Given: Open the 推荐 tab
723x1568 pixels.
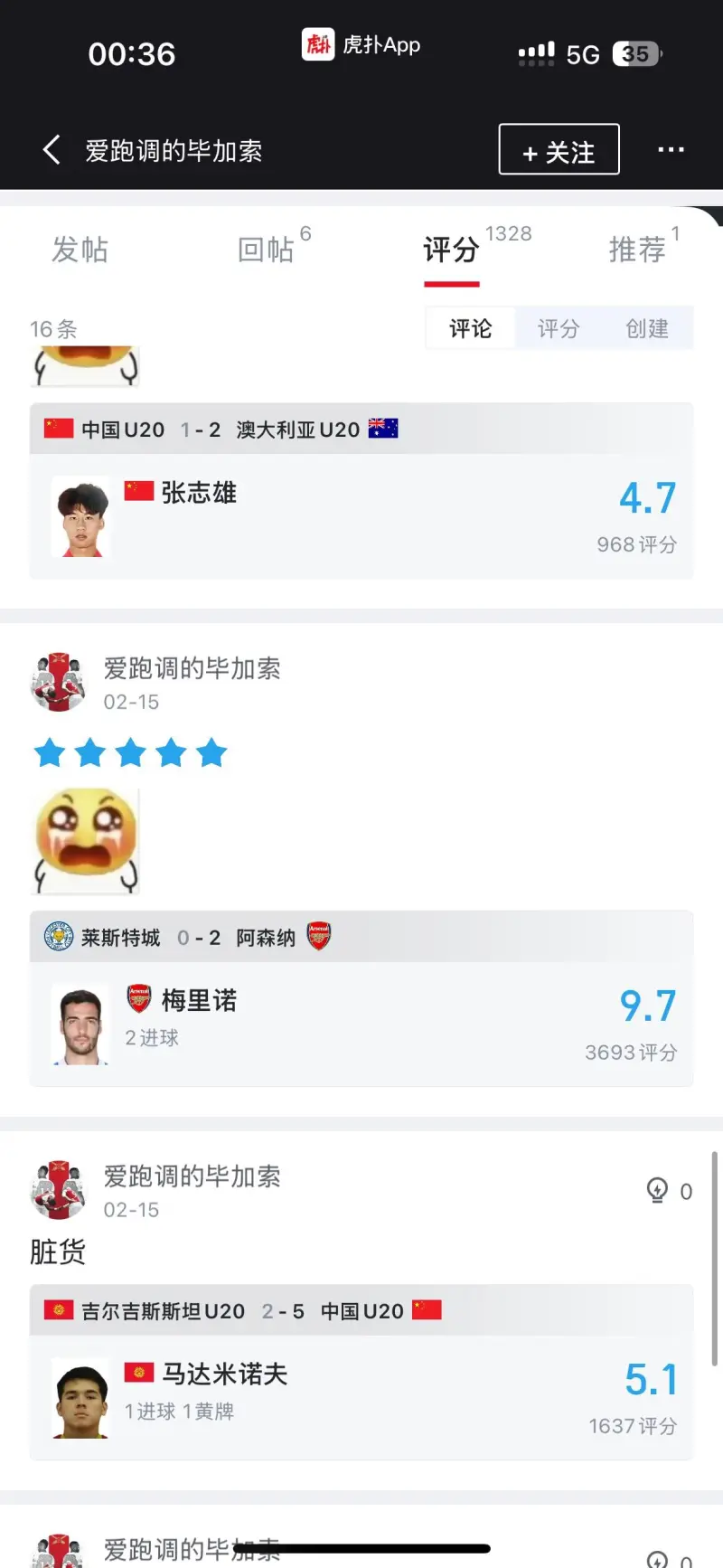Looking at the screenshot, I should (x=637, y=250).
